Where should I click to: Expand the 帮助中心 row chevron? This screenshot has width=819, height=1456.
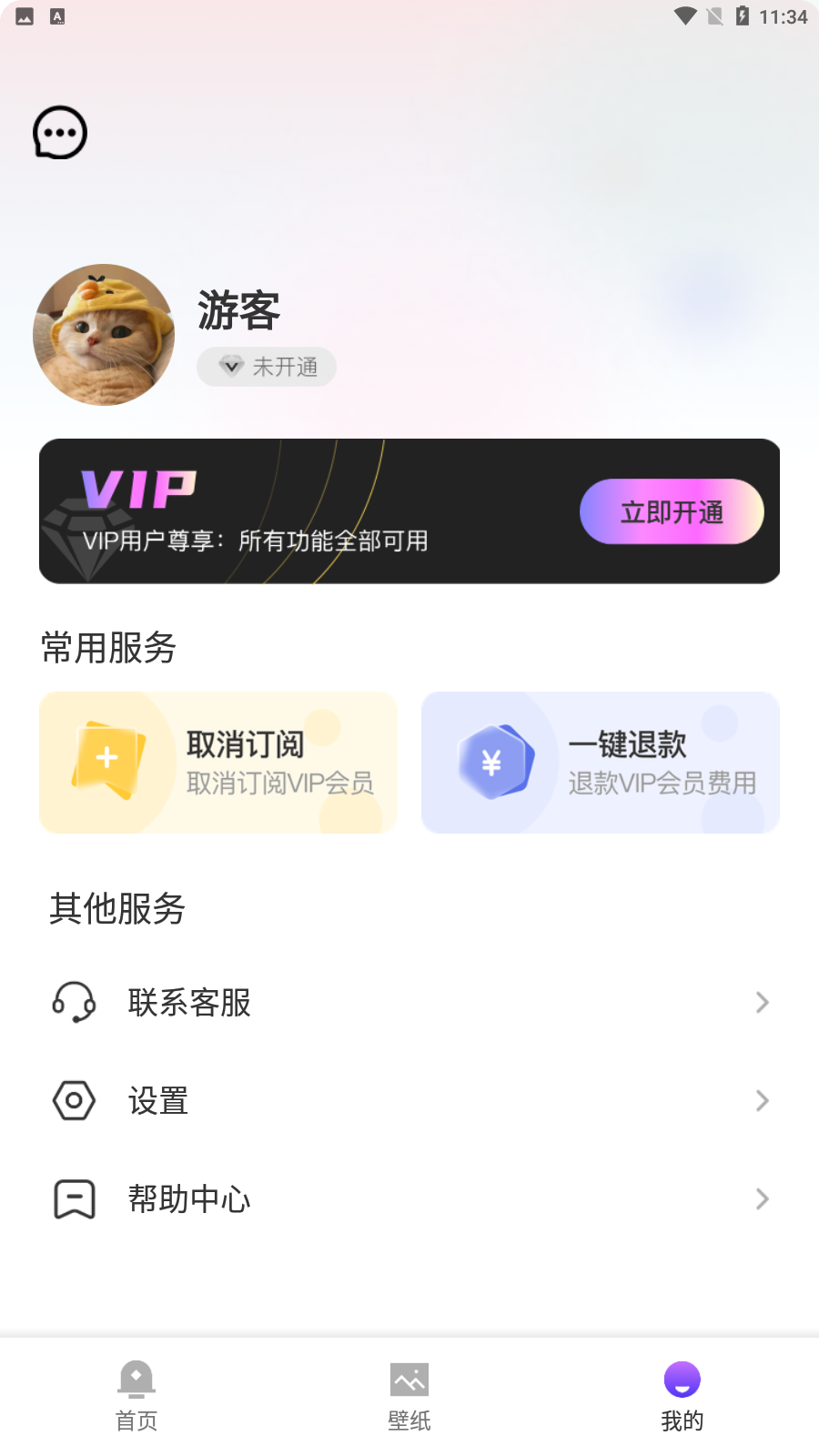coord(762,1199)
